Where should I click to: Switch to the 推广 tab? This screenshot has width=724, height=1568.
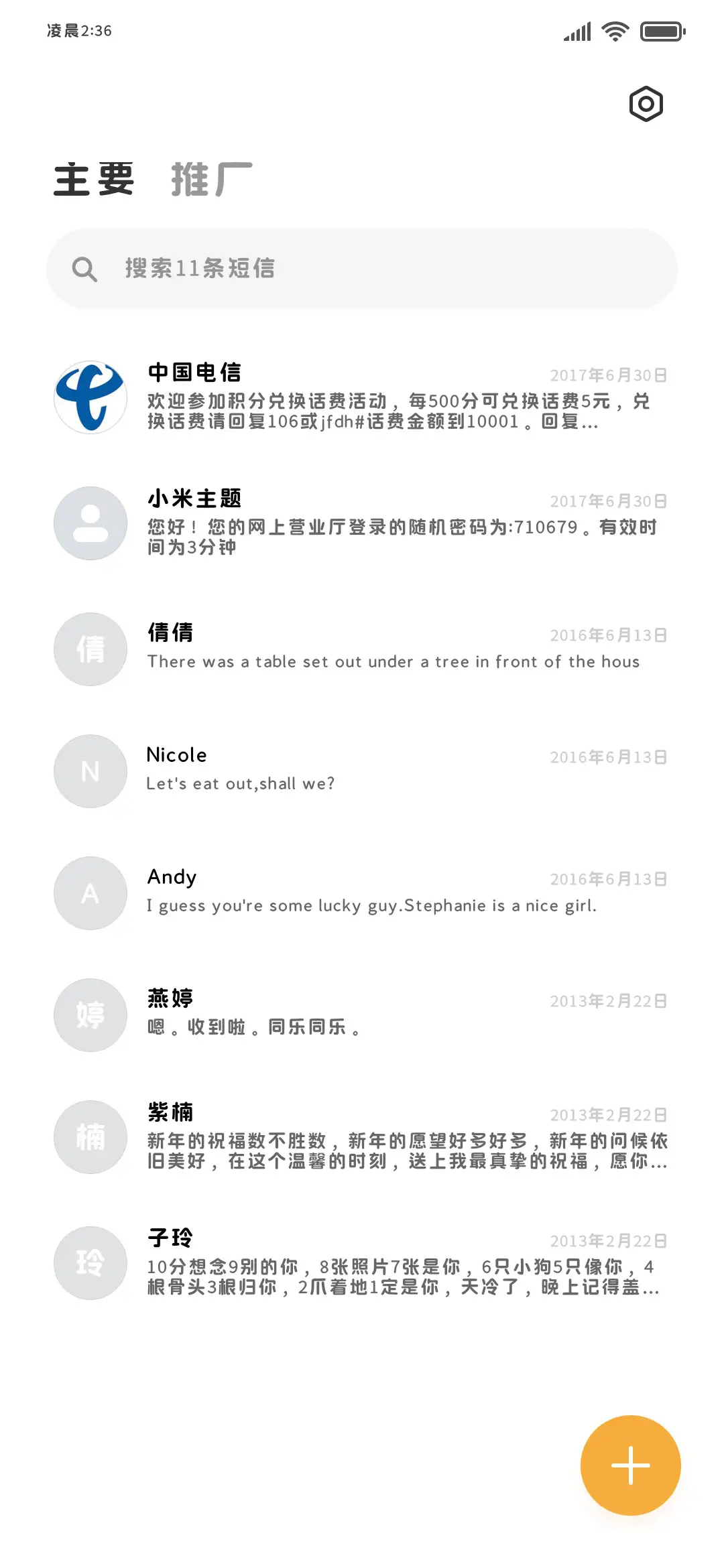(209, 178)
